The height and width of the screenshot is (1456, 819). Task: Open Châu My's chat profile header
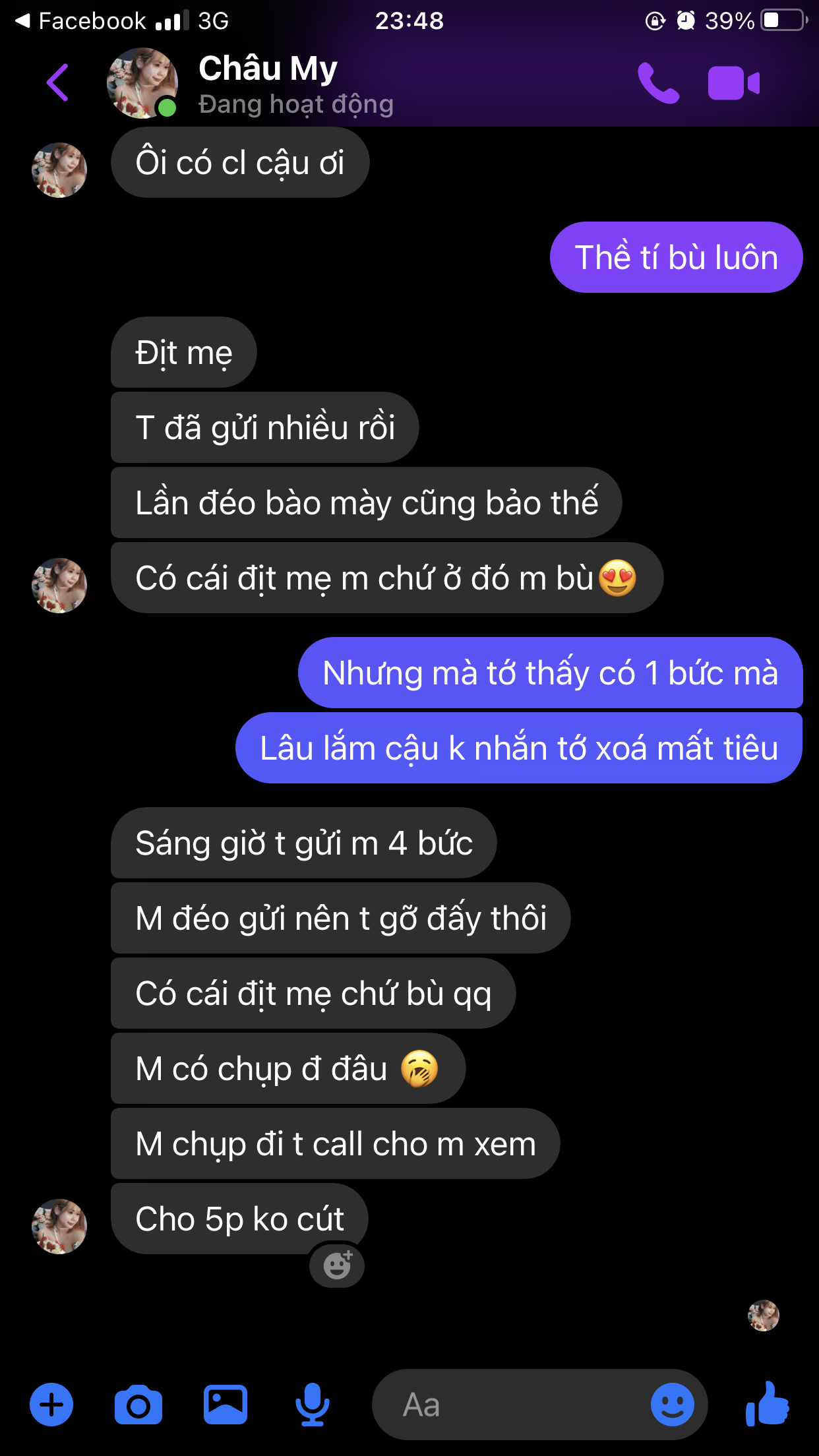(x=267, y=84)
